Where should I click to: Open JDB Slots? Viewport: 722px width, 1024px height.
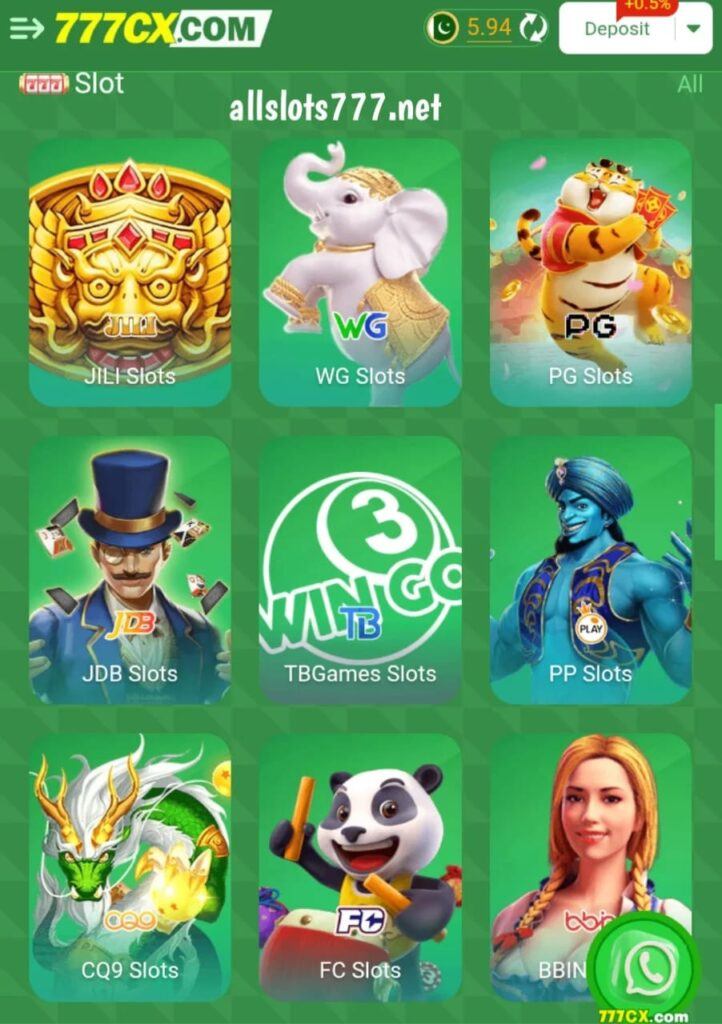point(130,570)
